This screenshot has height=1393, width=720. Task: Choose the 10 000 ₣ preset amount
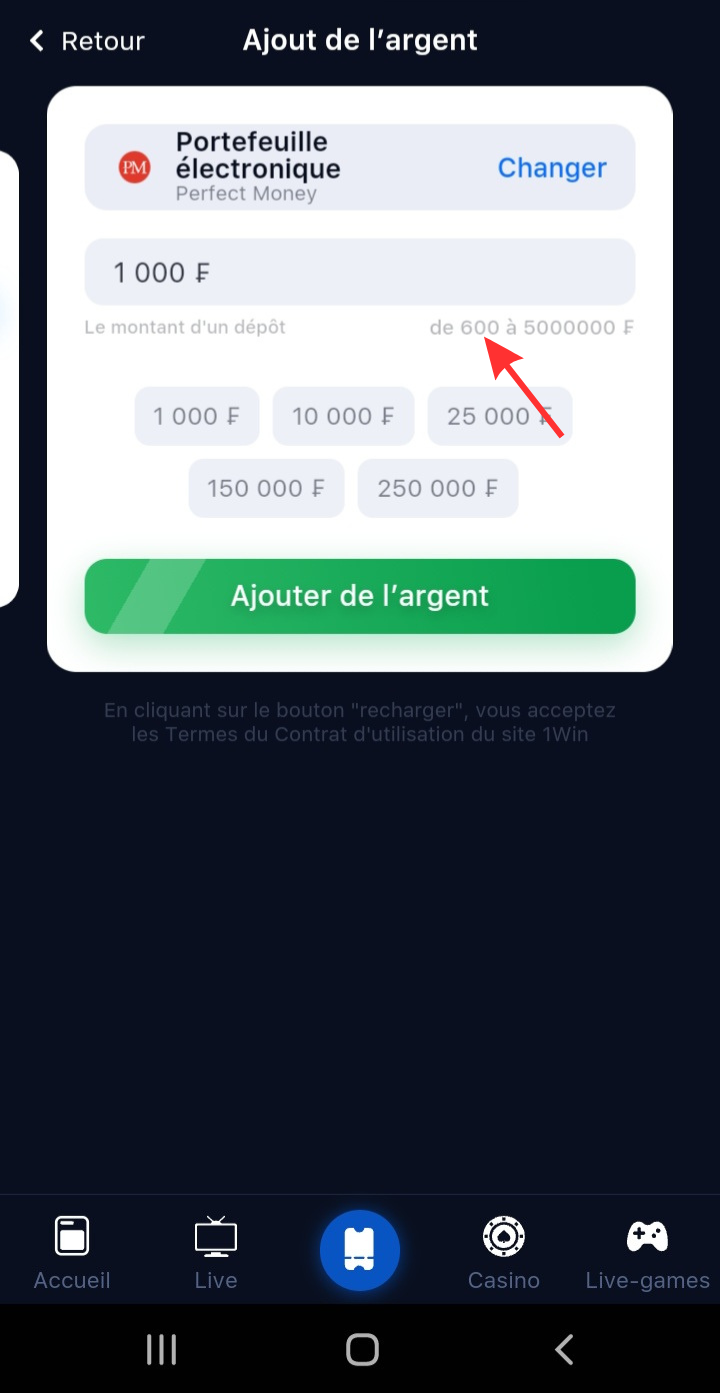pyautogui.click(x=343, y=416)
